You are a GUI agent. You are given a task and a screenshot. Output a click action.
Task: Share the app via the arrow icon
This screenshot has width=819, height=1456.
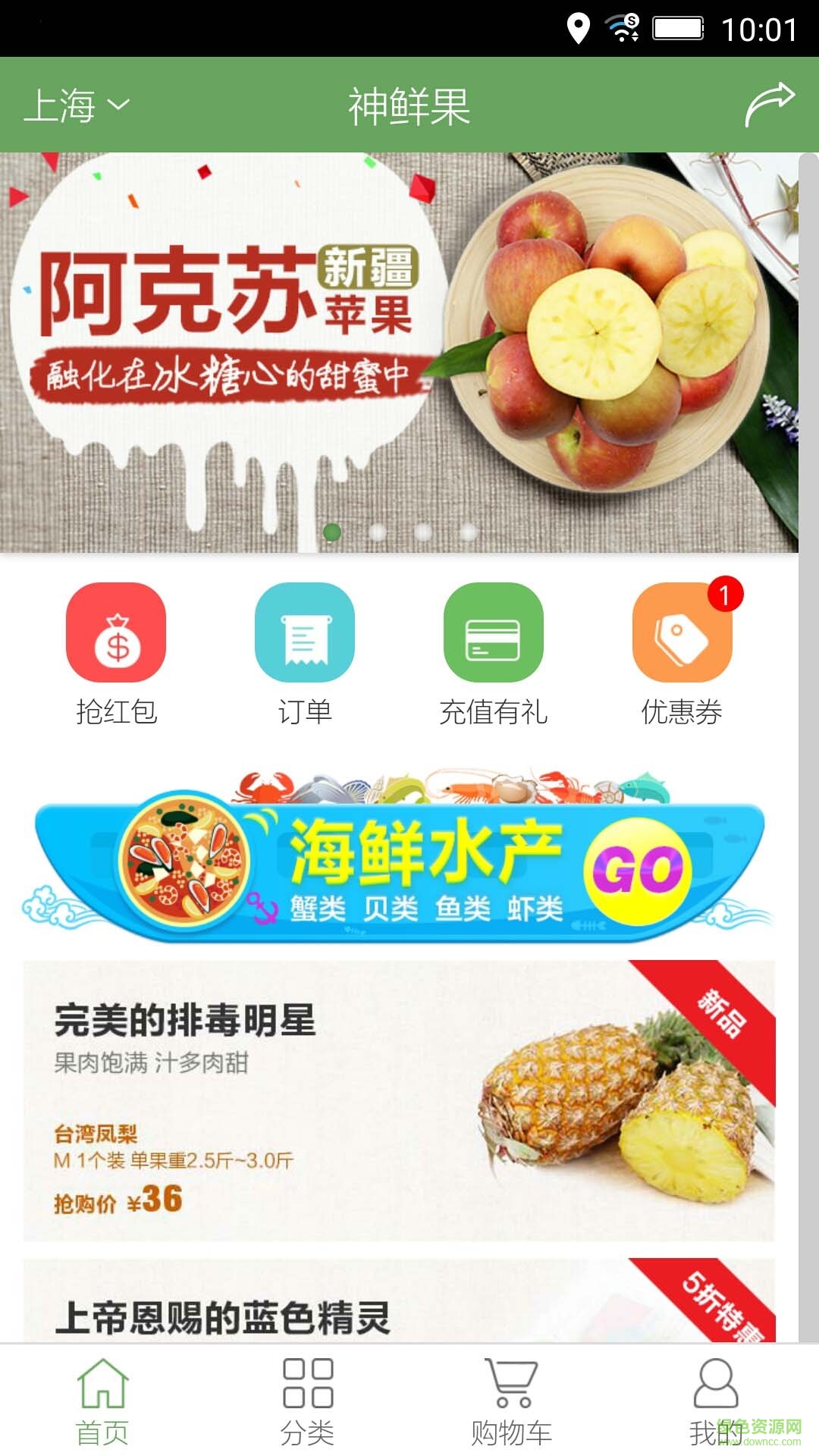click(x=769, y=105)
